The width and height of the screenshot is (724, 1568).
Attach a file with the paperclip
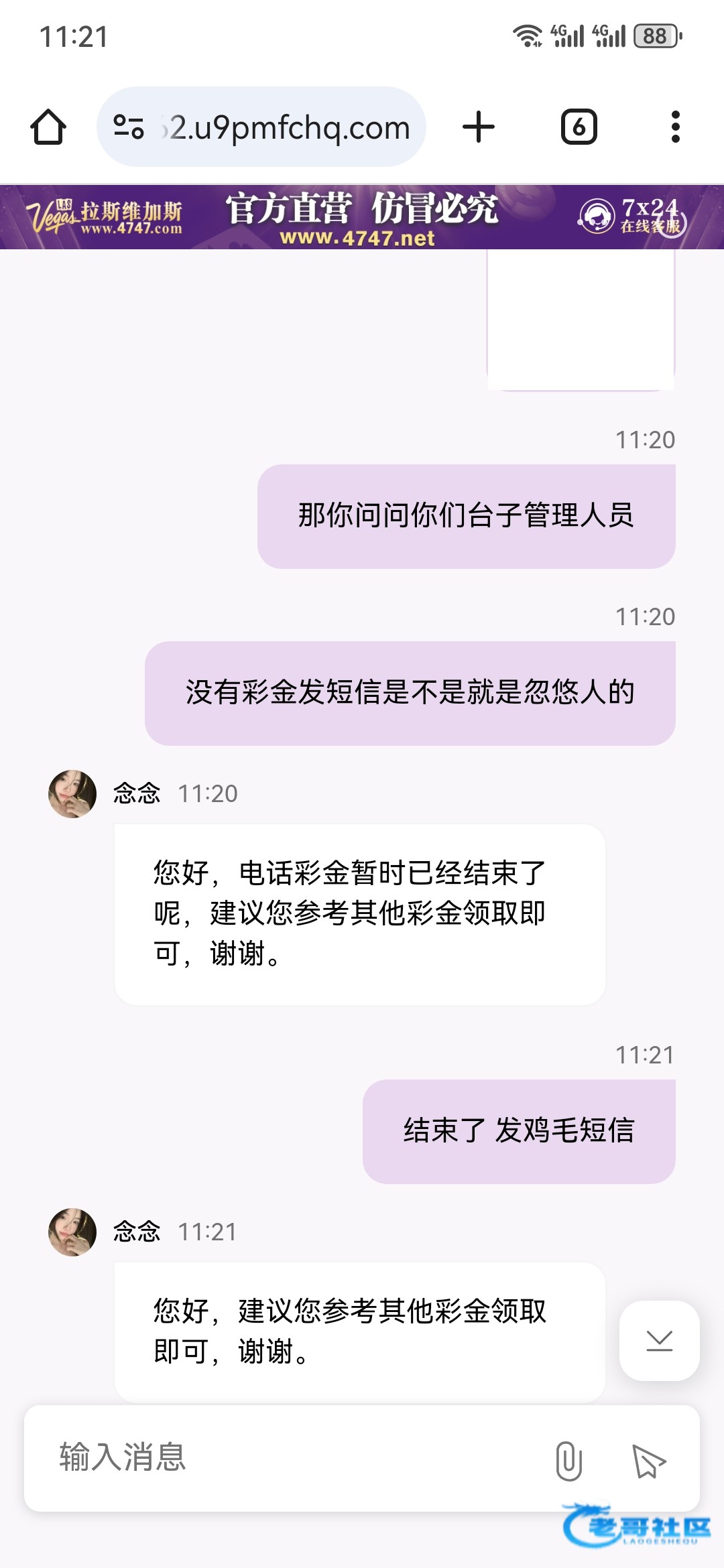coord(568,1460)
